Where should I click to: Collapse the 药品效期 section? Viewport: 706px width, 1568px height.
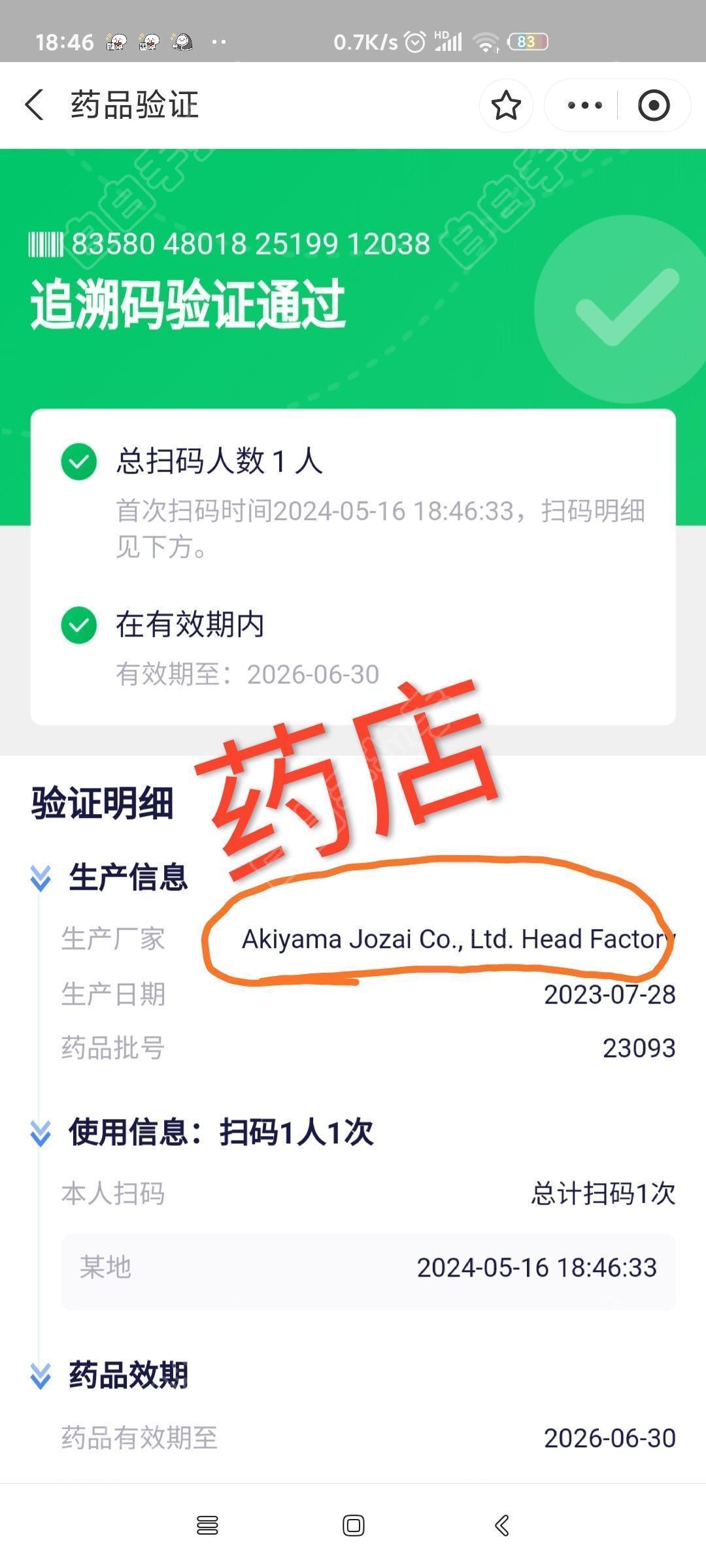[x=41, y=1375]
